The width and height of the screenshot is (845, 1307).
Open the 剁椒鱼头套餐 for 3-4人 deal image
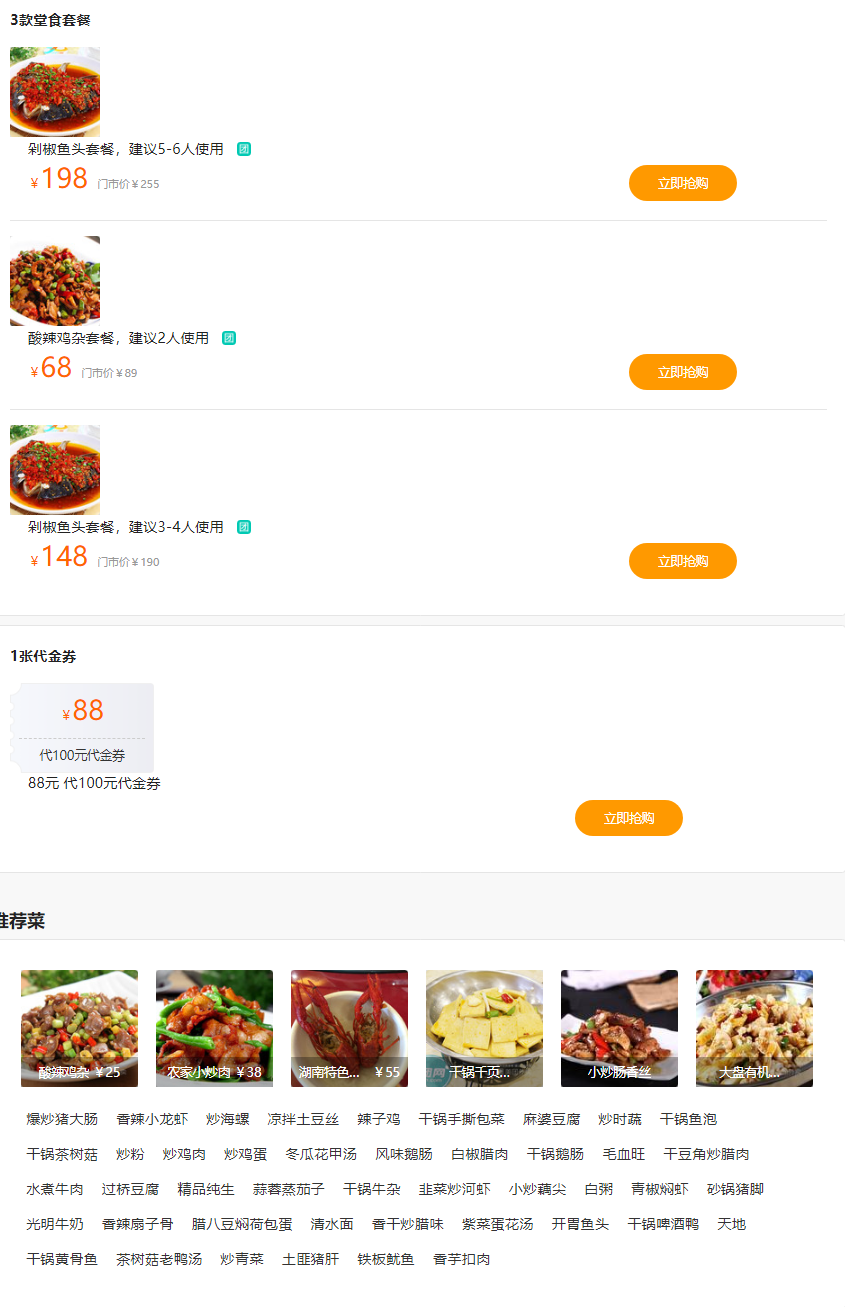tap(55, 470)
